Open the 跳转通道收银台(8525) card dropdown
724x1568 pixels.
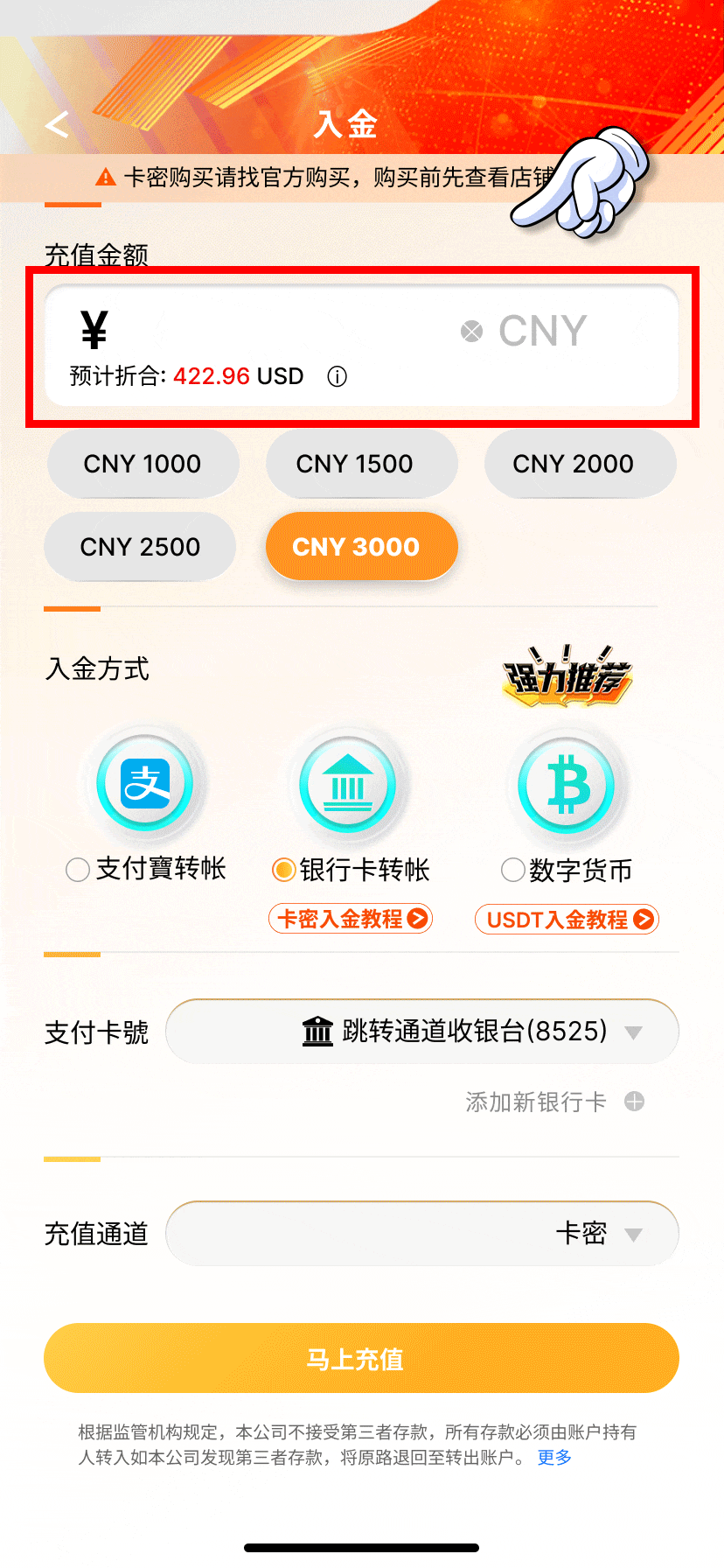[422, 1032]
